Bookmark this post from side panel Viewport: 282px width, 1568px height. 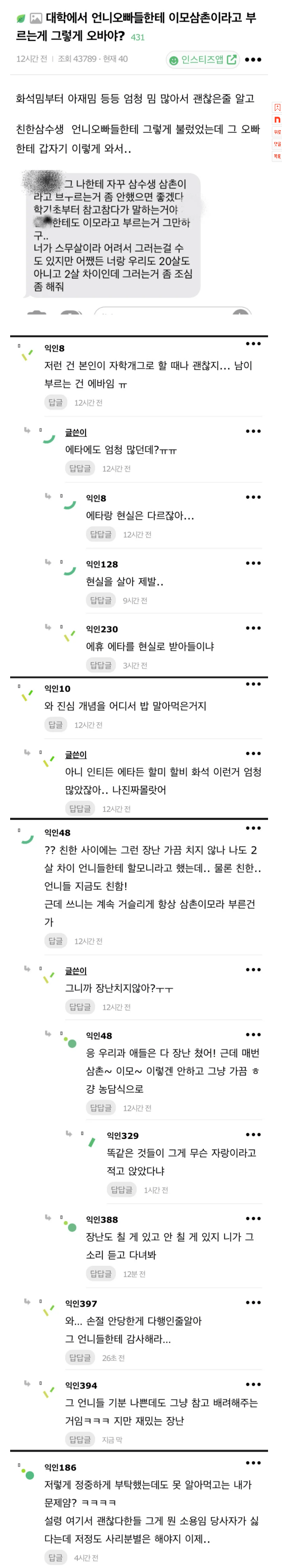277,108
